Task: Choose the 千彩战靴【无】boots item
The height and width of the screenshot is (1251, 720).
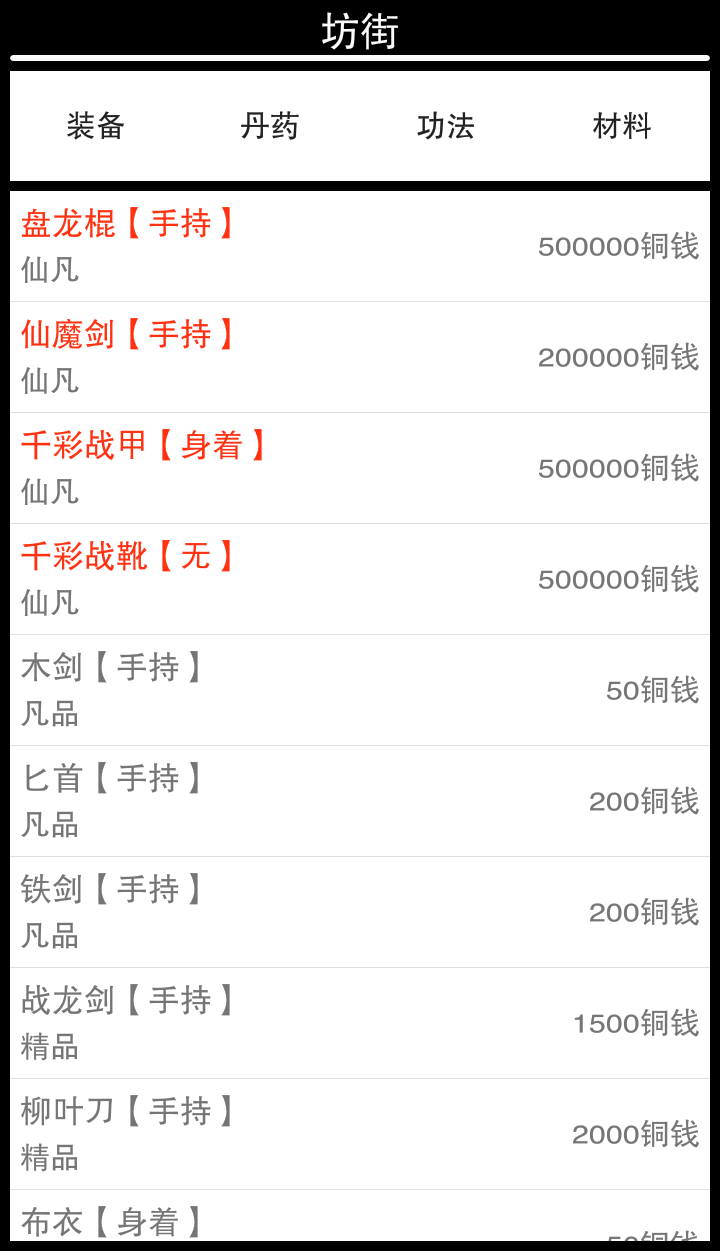Action: click(x=125, y=557)
